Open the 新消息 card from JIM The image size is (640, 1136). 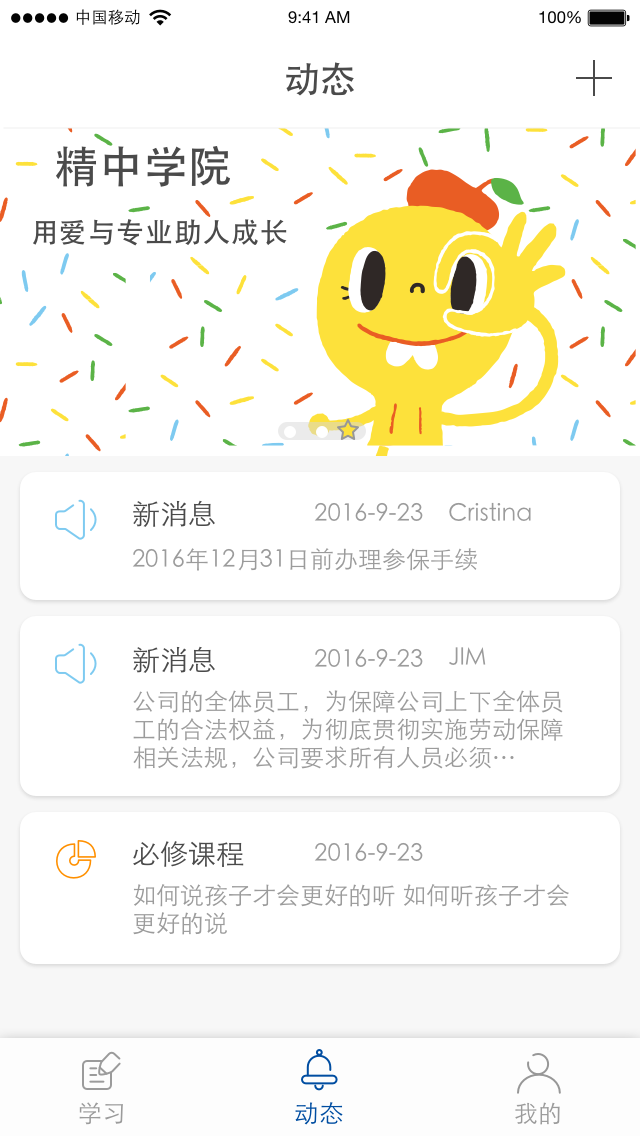point(320,706)
